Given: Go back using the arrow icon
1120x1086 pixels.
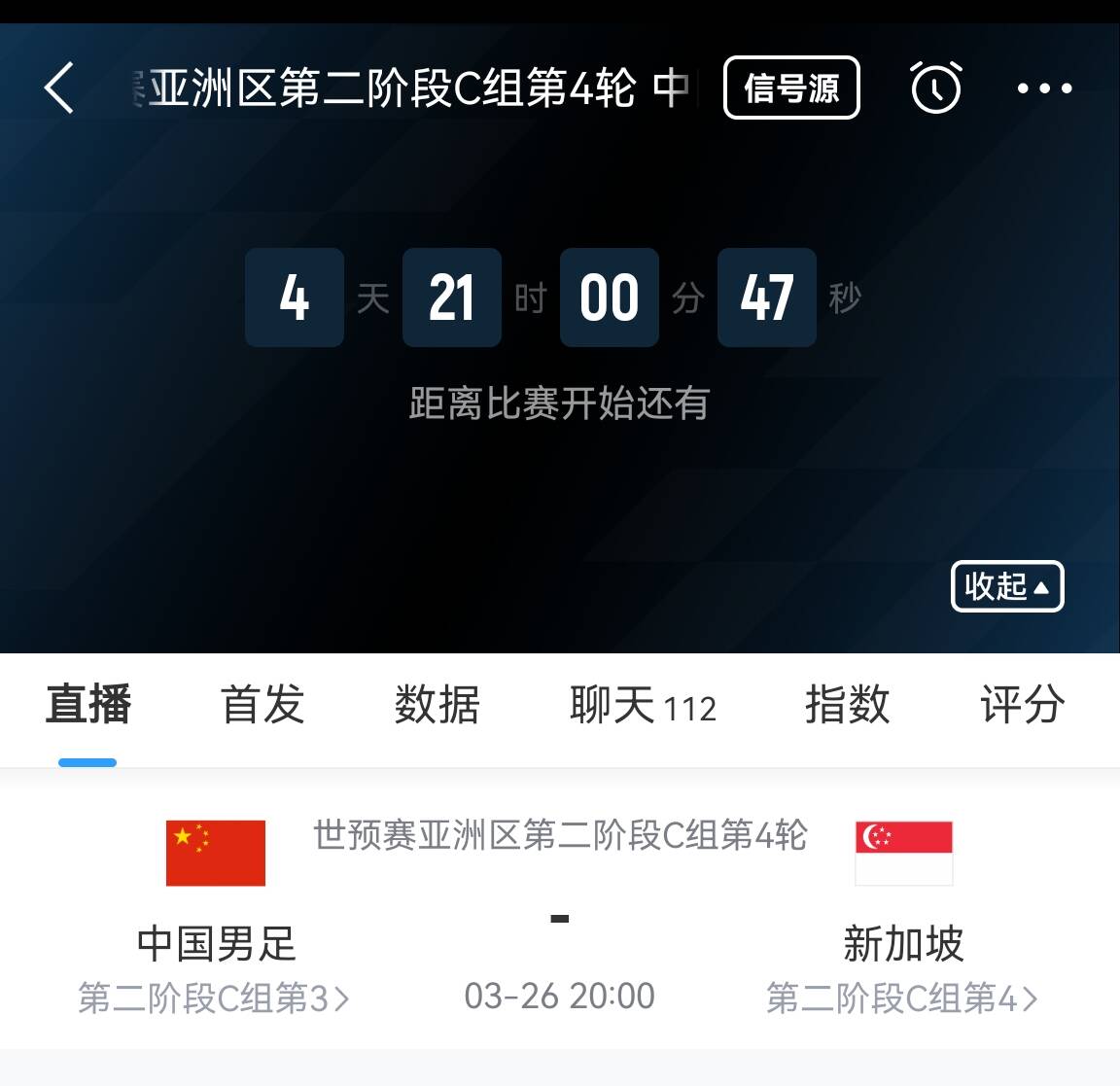Looking at the screenshot, I should (60, 88).
